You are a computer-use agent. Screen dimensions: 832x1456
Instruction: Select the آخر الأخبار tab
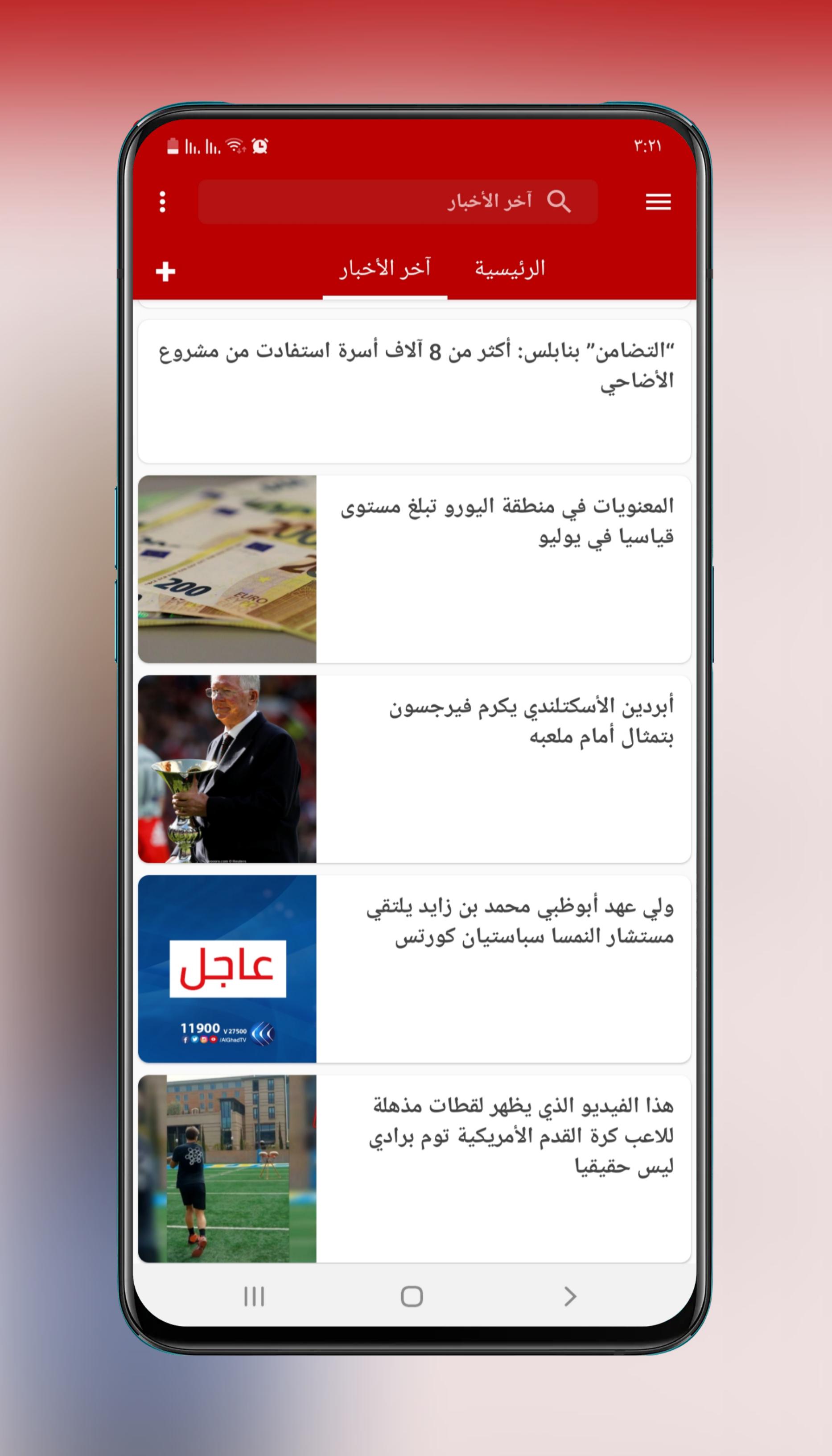click(385, 269)
